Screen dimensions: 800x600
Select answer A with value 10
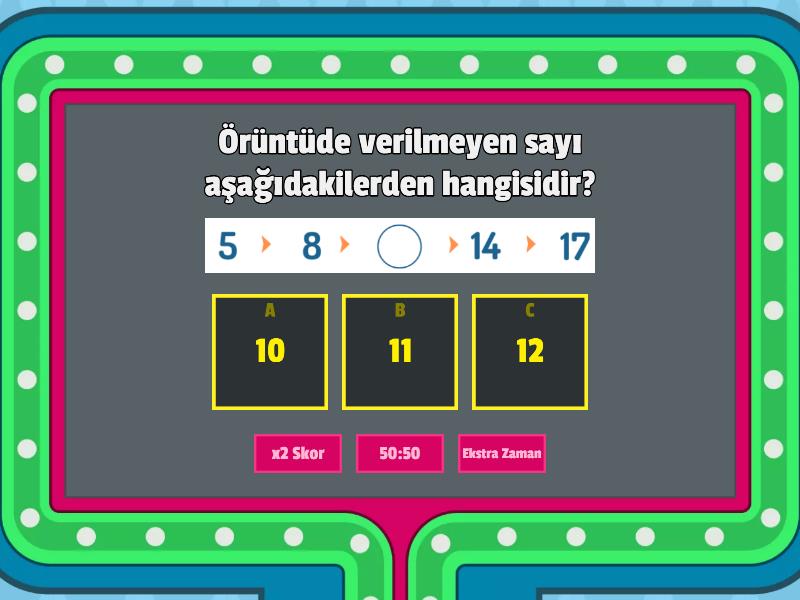(270, 352)
